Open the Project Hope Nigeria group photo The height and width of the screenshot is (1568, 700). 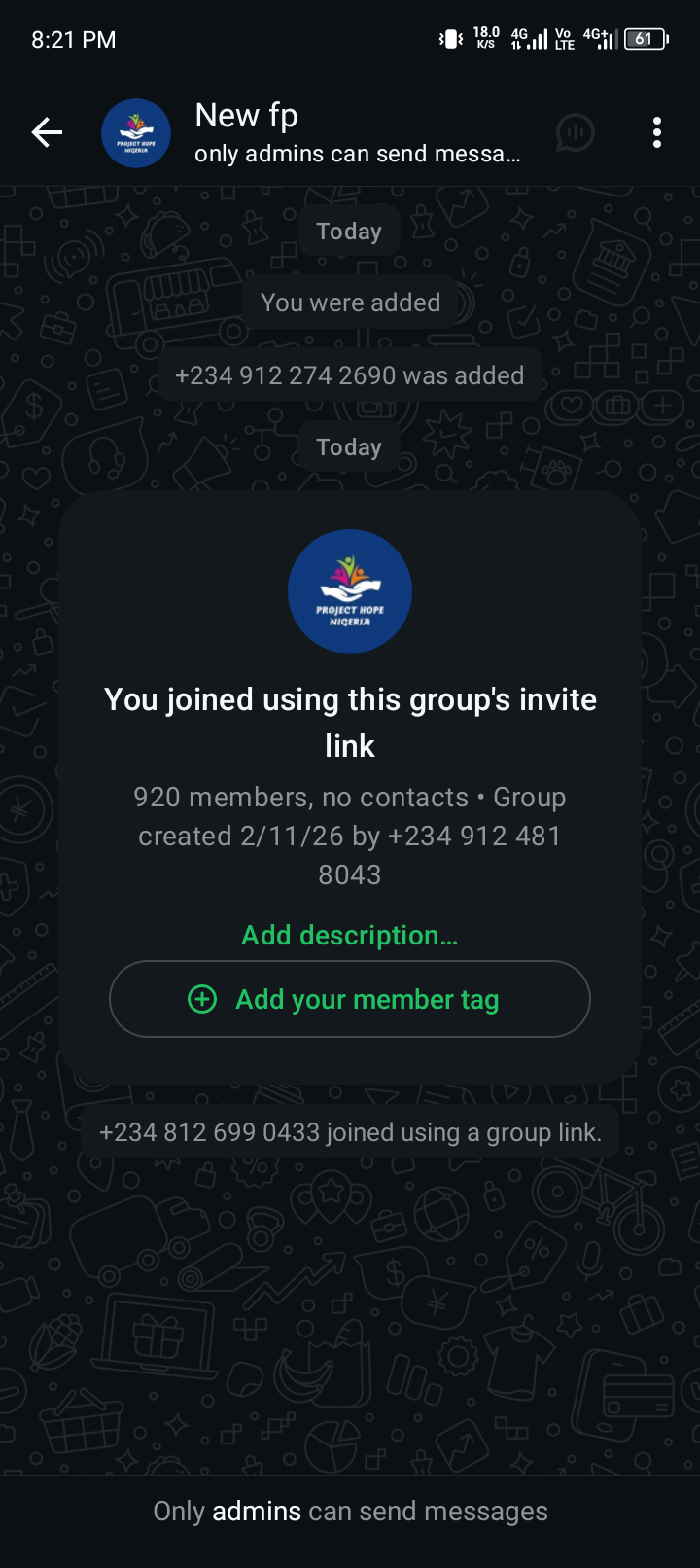349,591
